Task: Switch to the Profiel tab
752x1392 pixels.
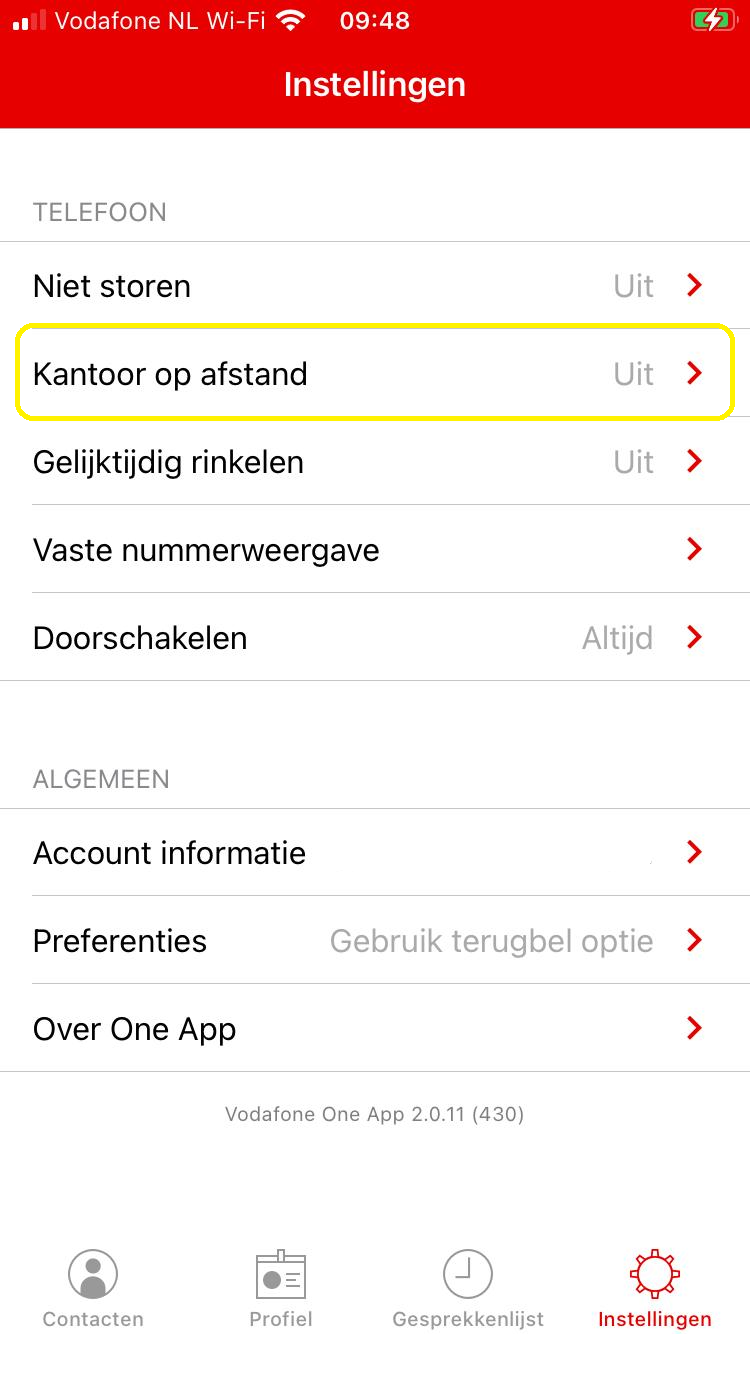Action: point(281,1288)
